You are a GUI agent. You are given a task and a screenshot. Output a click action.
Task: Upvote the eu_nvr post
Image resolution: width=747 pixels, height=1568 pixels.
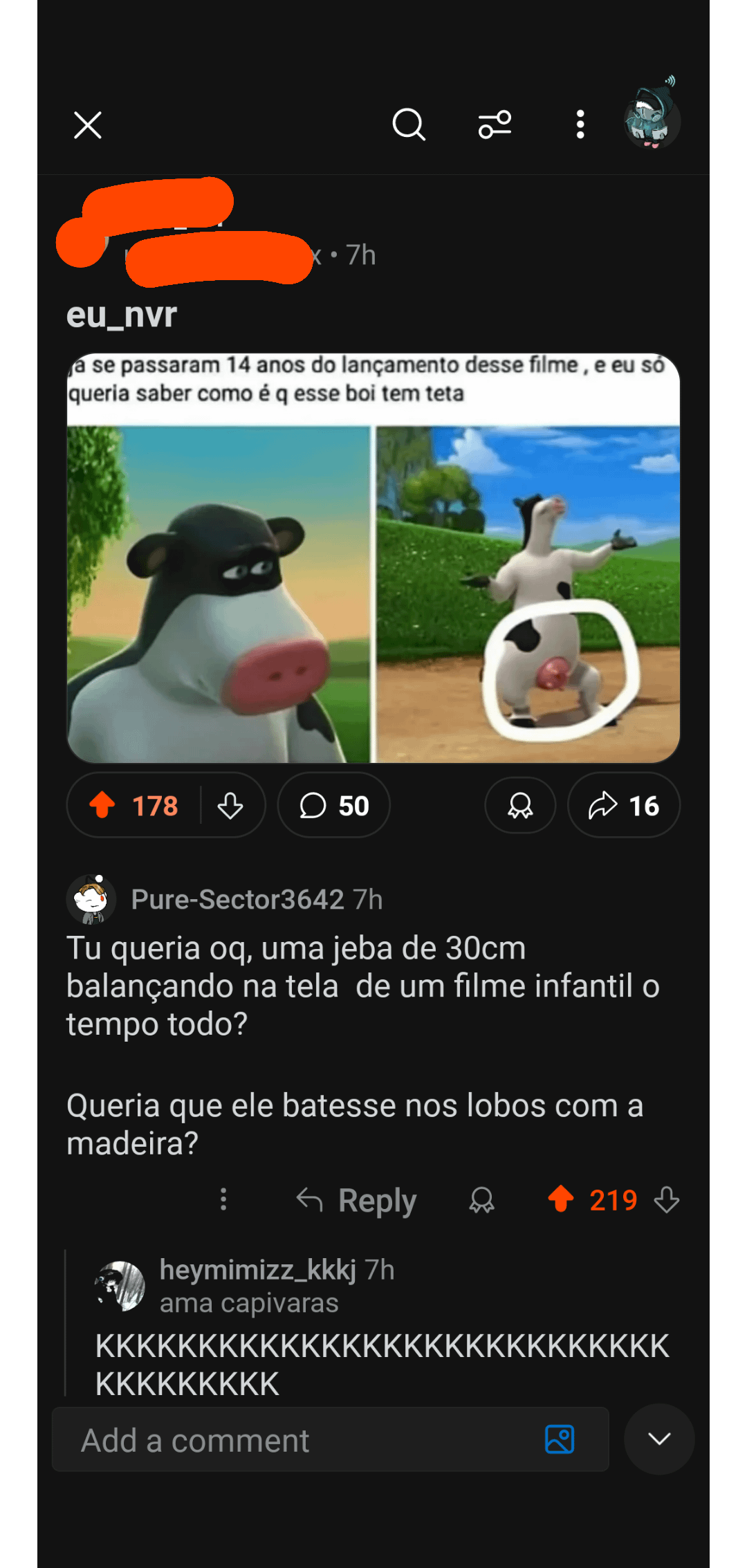pyautogui.click(x=103, y=805)
